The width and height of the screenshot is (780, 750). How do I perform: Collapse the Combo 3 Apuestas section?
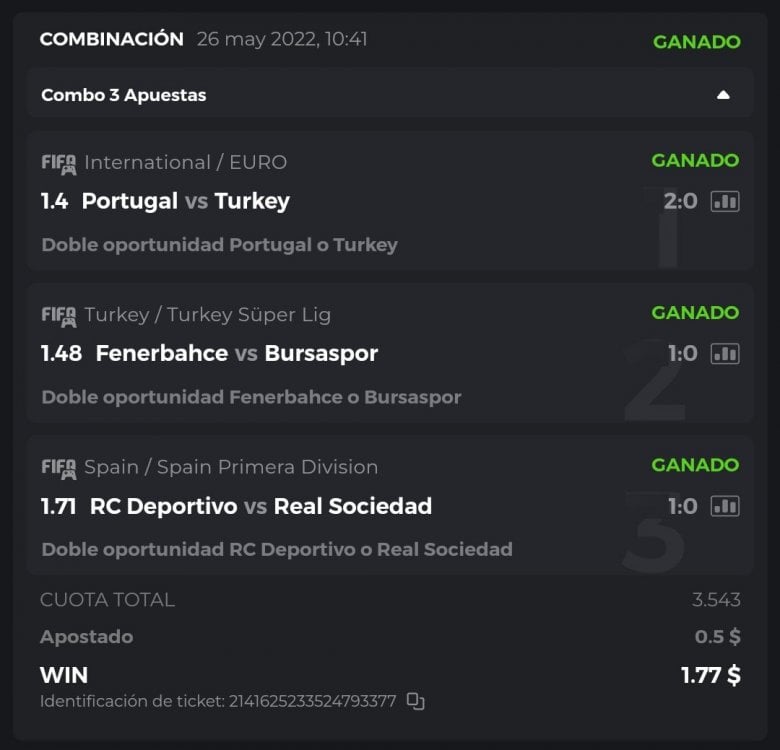[723, 95]
